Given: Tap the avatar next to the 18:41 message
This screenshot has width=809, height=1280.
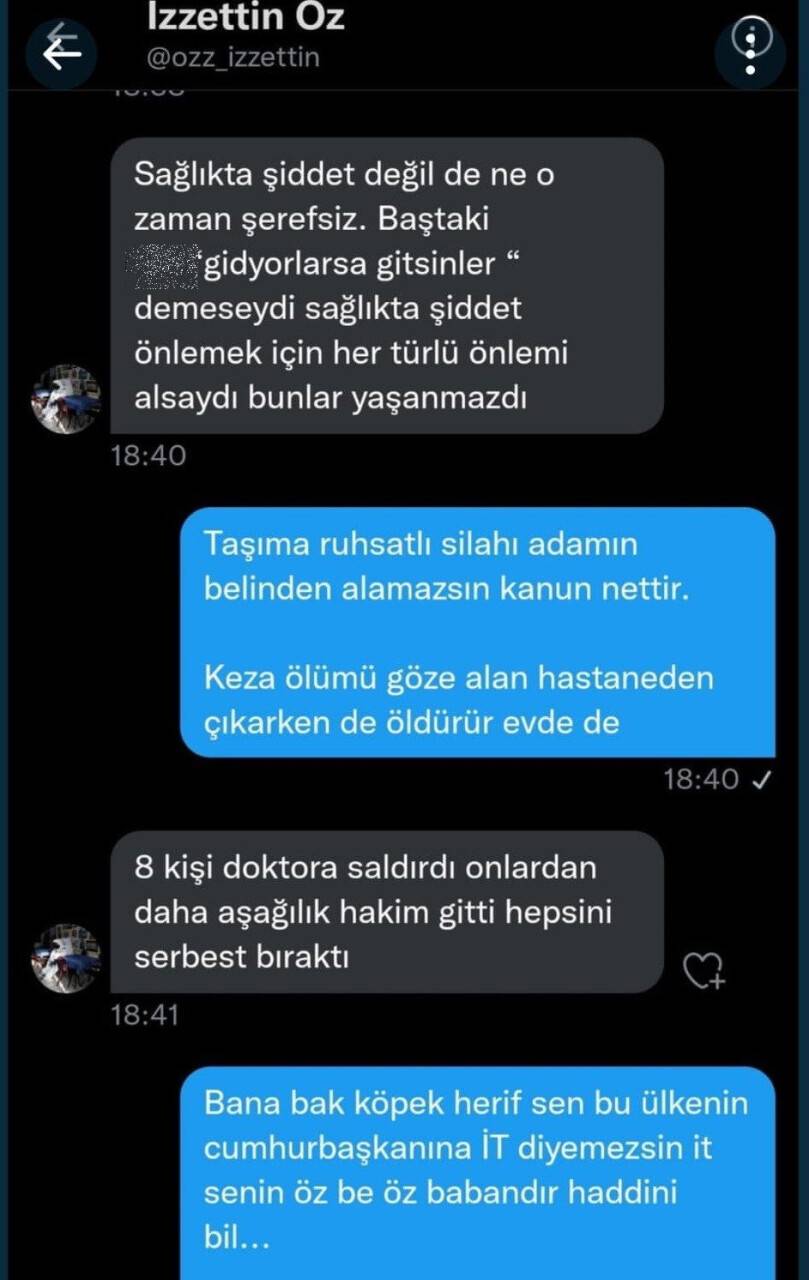Looking at the screenshot, I should pos(65,960).
